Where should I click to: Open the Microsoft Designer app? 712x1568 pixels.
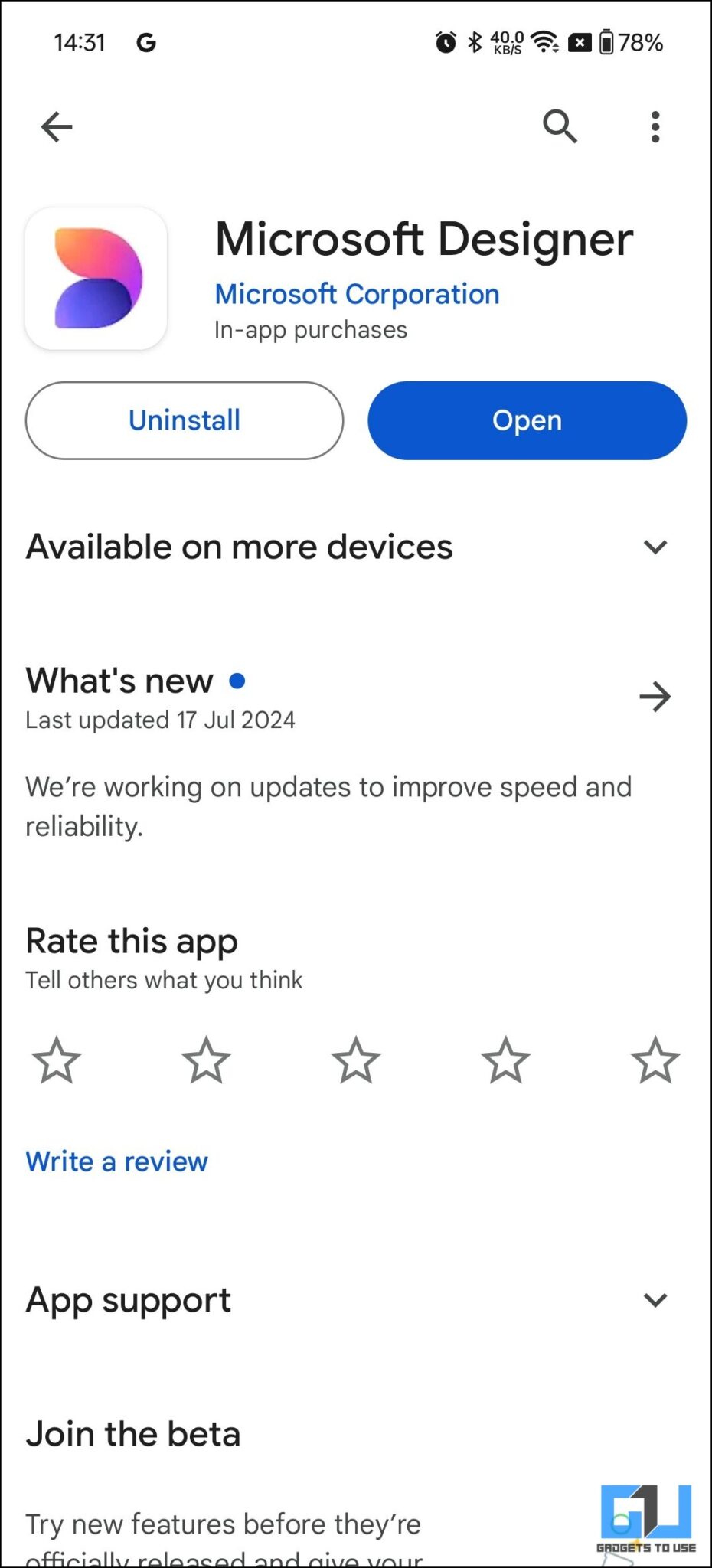(x=527, y=420)
